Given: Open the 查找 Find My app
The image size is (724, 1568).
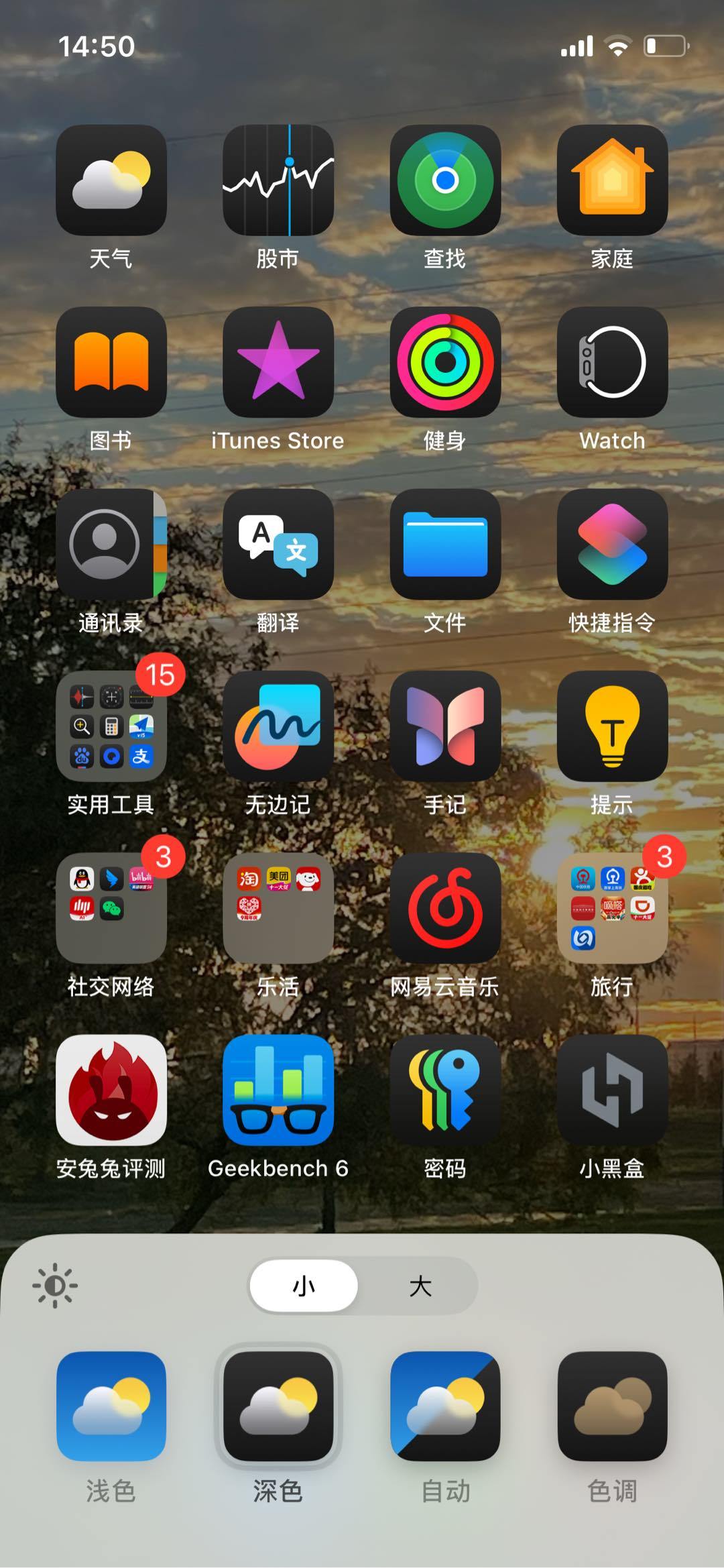Looking at the screenshot, I should click(x=445, y=180).
